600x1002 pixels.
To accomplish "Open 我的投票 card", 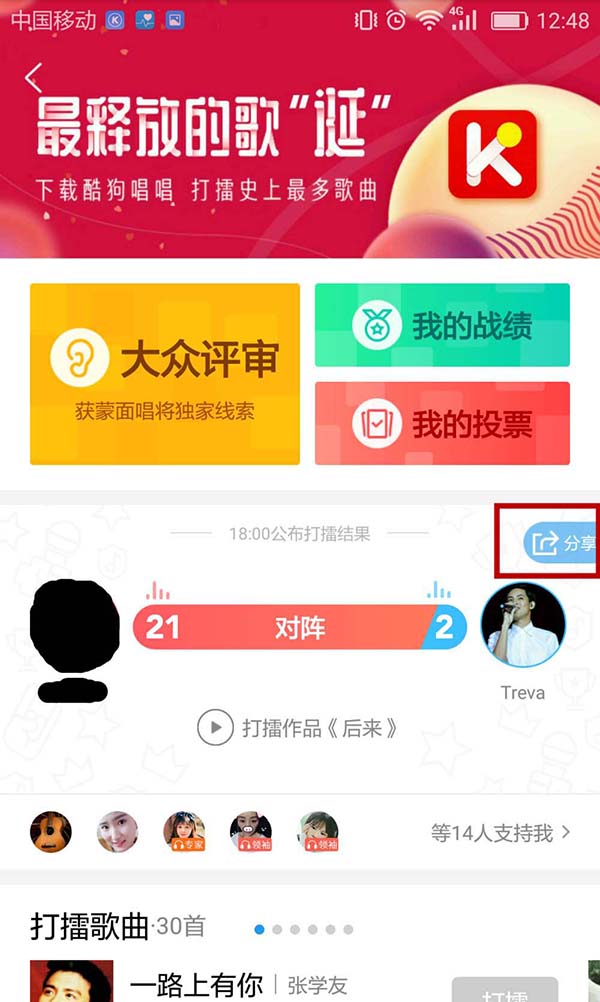I will [x=442, y=424].
